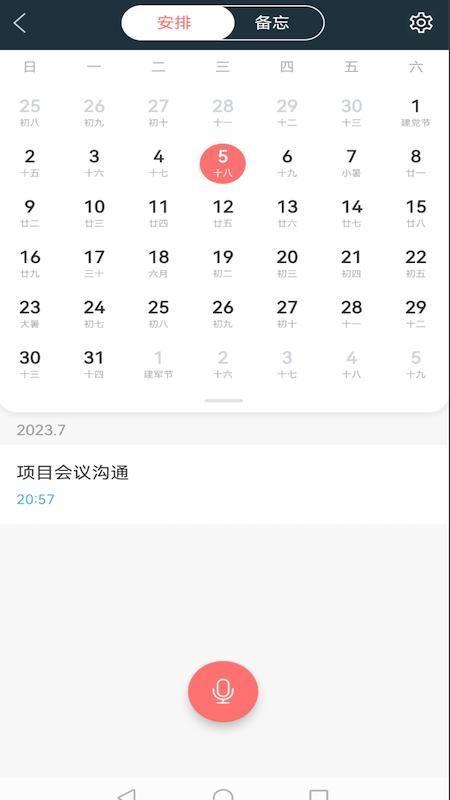Select July 1 marked 建党节
450x800 pixels.
point(415,113)
